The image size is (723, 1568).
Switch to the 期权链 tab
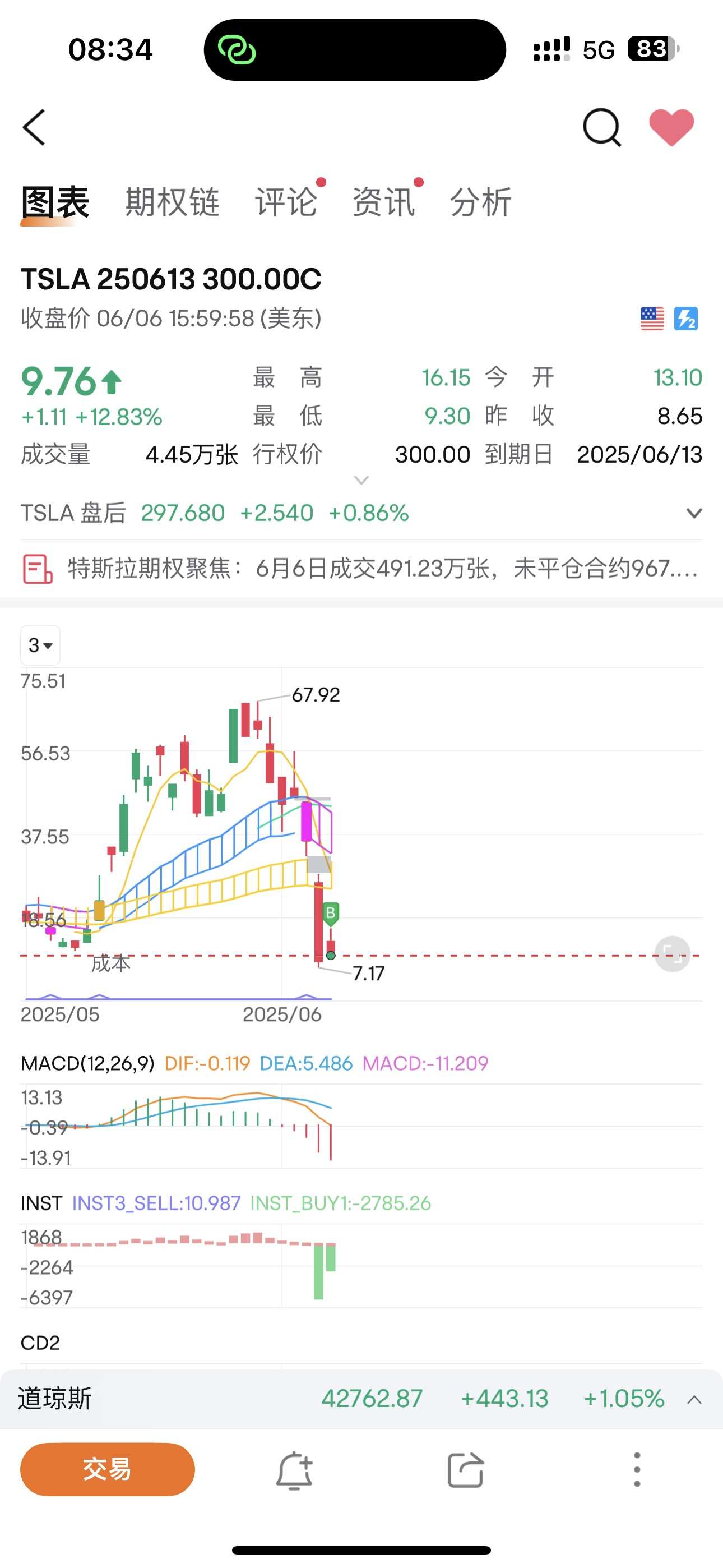click(172, 202)
